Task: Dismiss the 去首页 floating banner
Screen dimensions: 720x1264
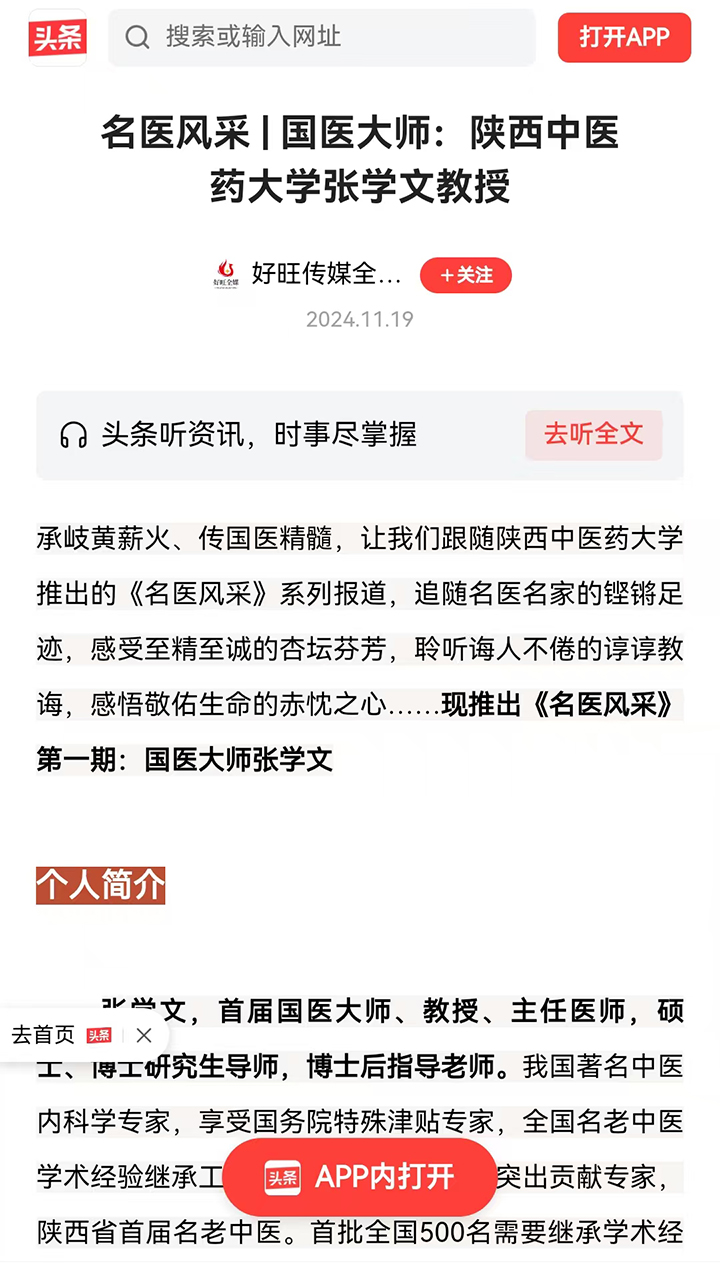Action: coord(144,1035)
